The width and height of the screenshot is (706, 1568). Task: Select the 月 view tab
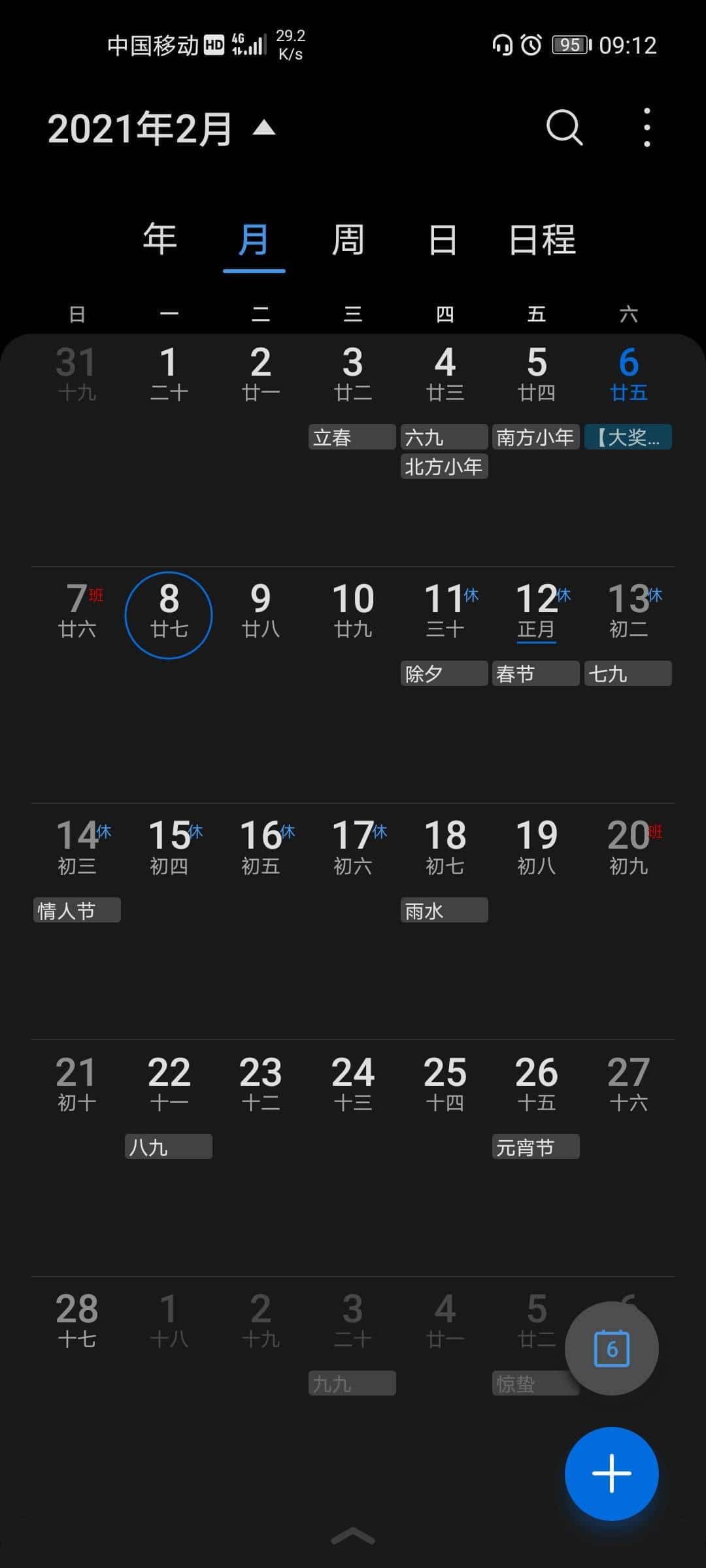click(x=254, y=240)
